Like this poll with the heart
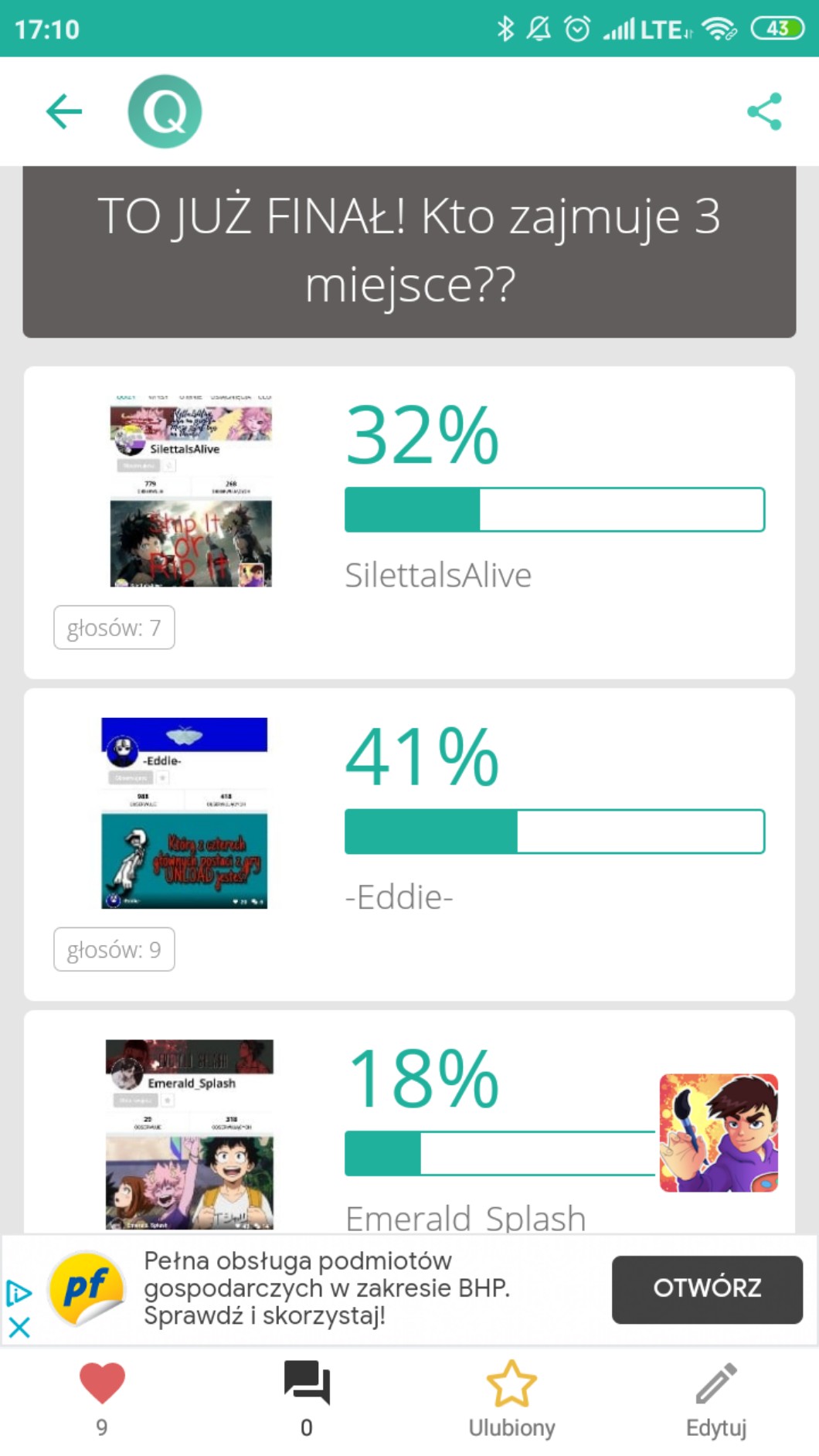 (102, 1398)
